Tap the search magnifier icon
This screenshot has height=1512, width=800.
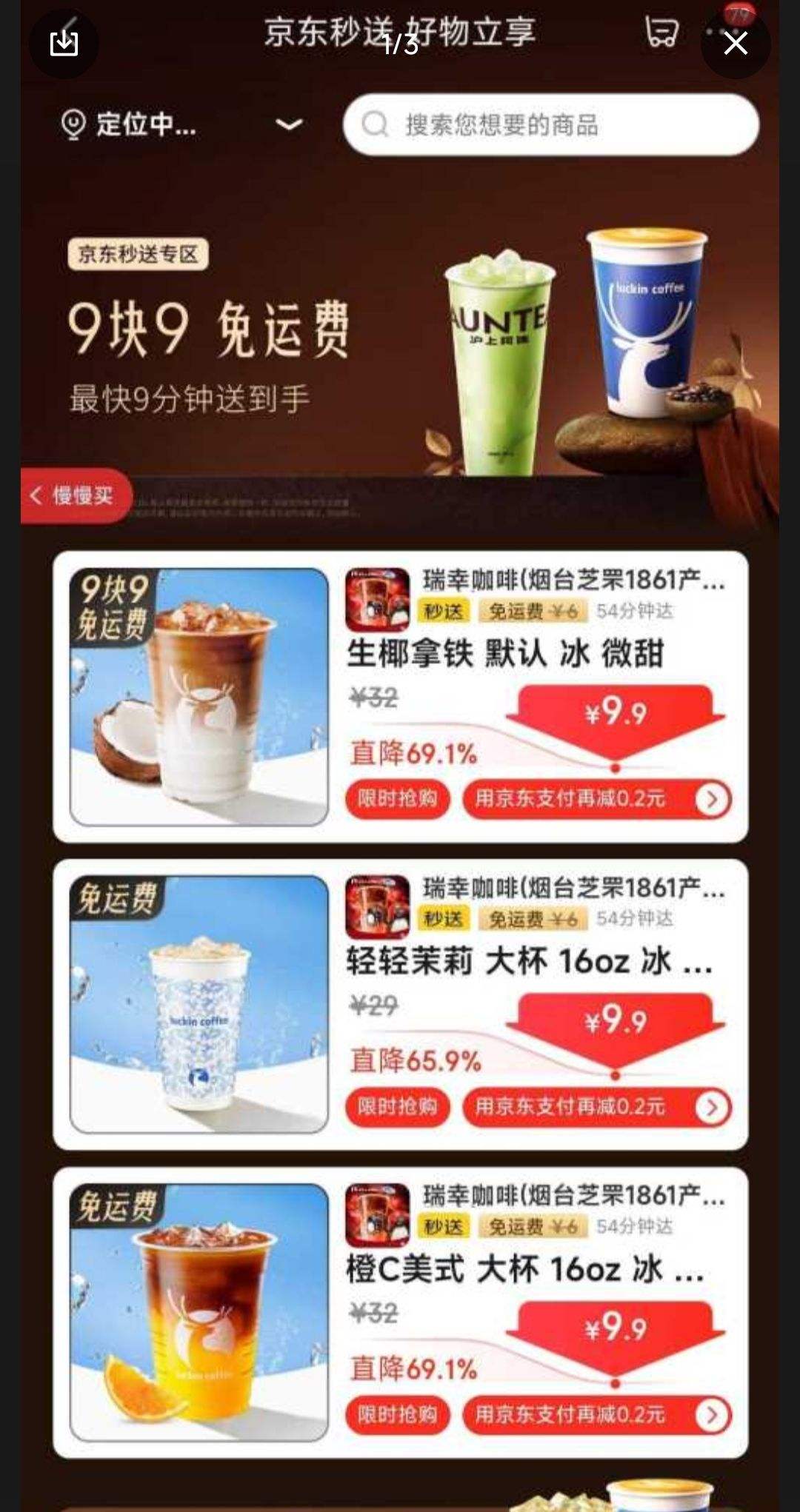tap(376, 125)
